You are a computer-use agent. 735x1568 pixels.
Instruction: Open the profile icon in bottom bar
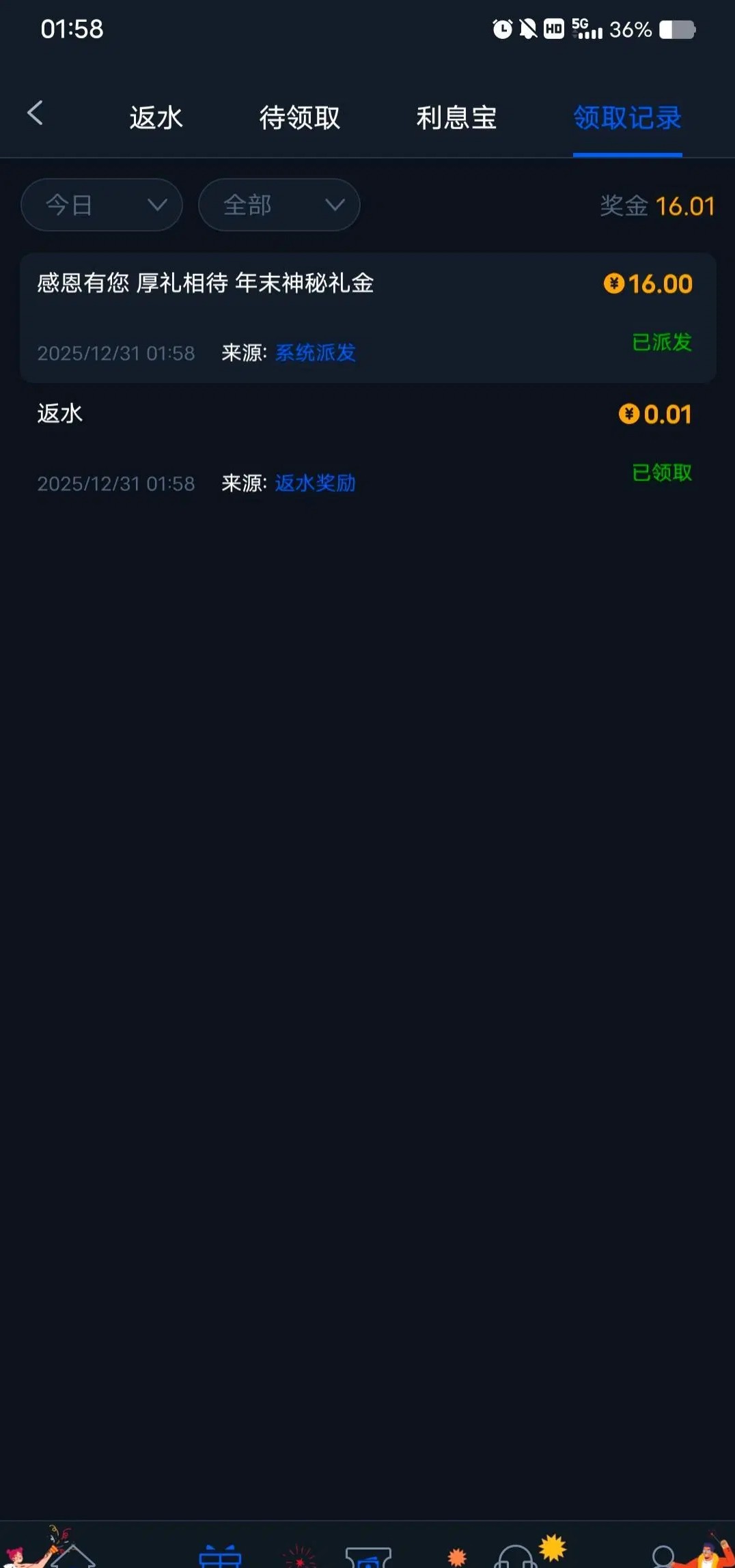(x=664, y=1557)
